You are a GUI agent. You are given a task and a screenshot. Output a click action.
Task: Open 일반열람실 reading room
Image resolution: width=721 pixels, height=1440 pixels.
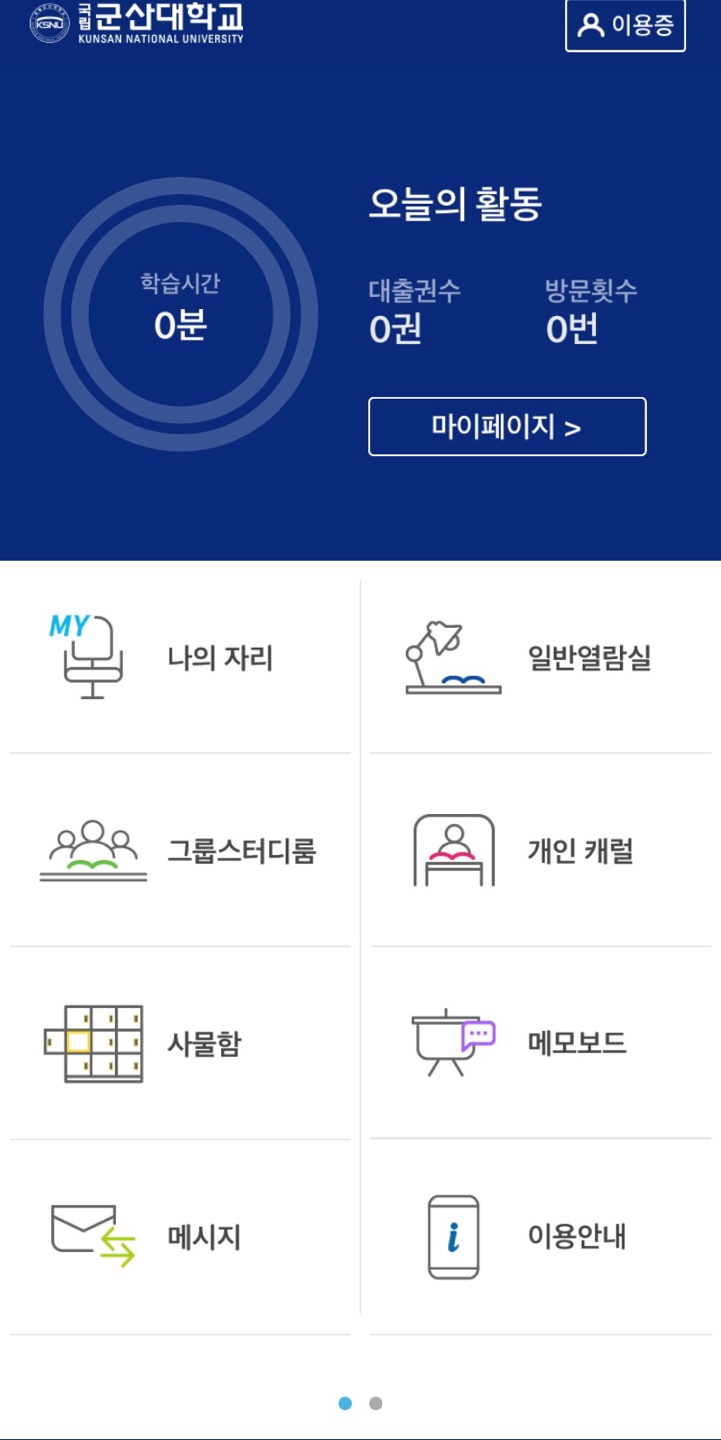click(540, 658)
